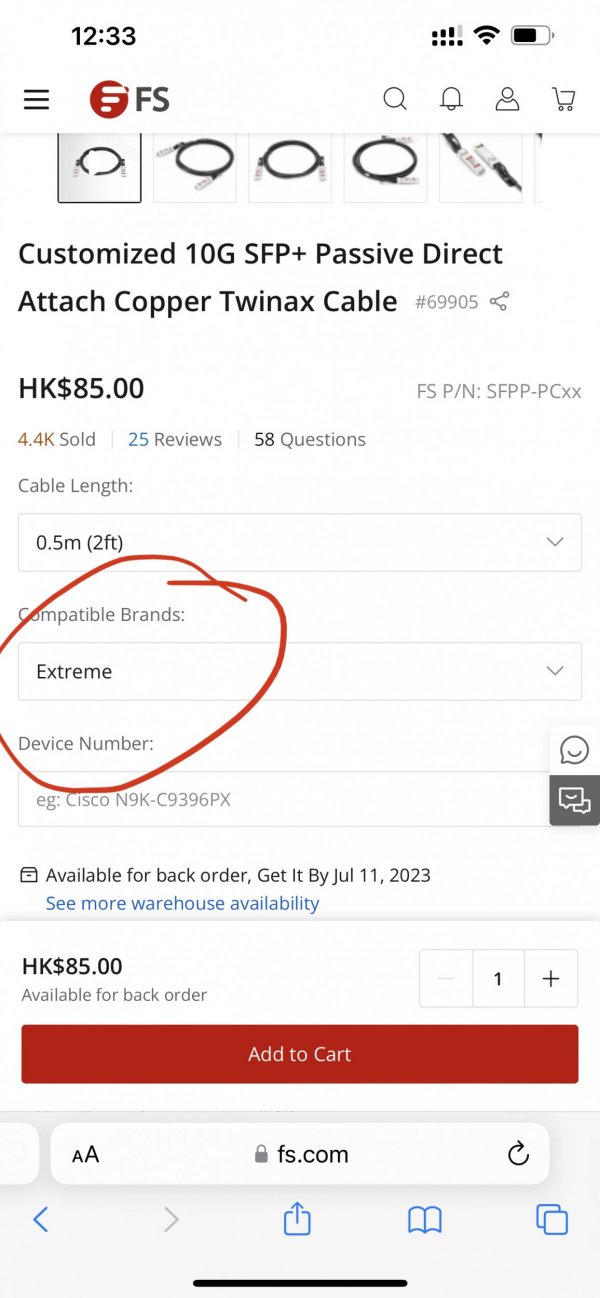Viewport: 600px width, 1298px height.
Task: Open the account profile icon
Action: (x=507, y=99)
